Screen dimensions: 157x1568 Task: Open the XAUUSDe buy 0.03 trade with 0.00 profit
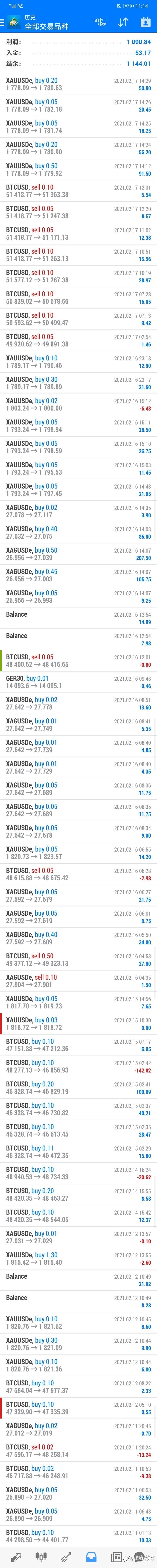click(78, 1023)
